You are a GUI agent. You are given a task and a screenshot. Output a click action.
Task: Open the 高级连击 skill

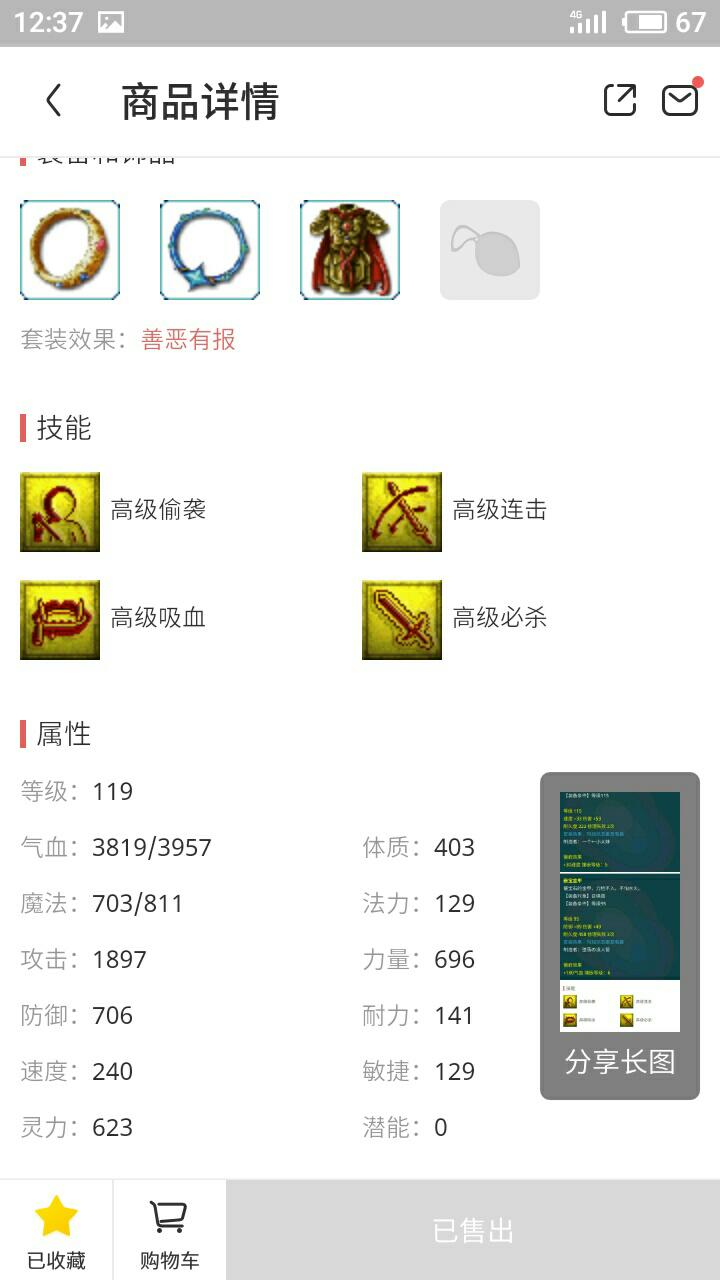[402, 512]
